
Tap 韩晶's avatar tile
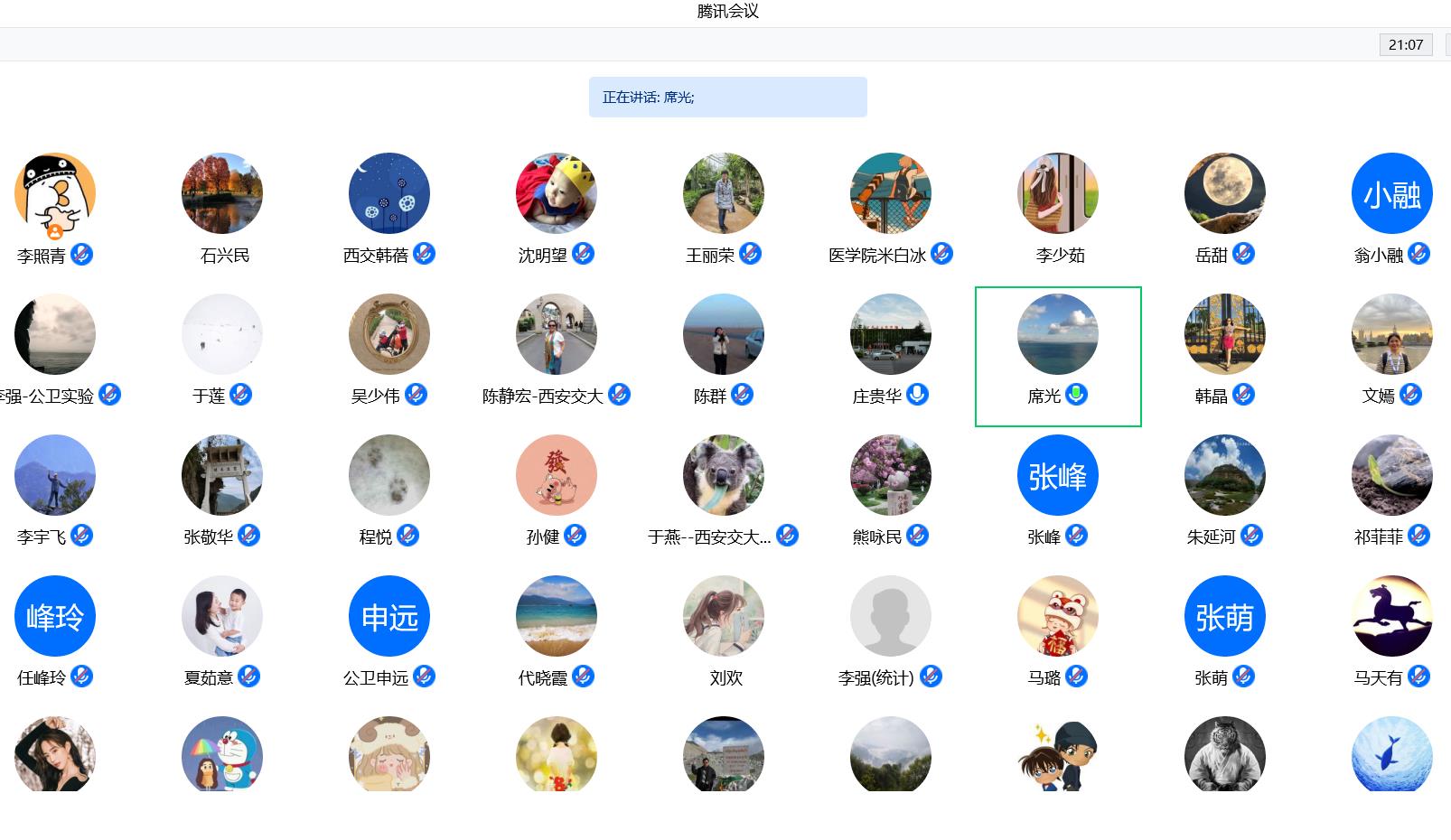(1225, 335)
